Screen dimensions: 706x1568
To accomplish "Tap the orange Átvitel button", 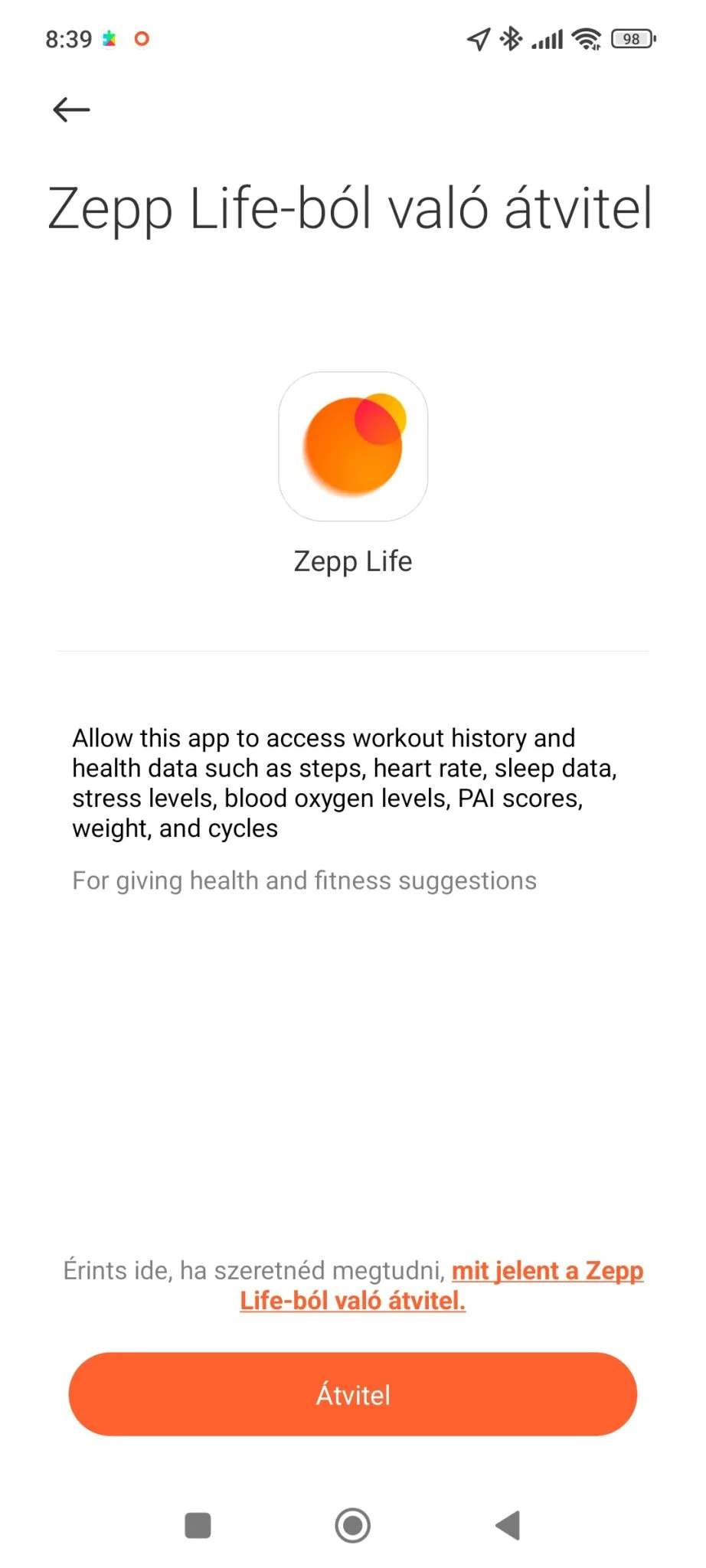I will (353, 1394).
